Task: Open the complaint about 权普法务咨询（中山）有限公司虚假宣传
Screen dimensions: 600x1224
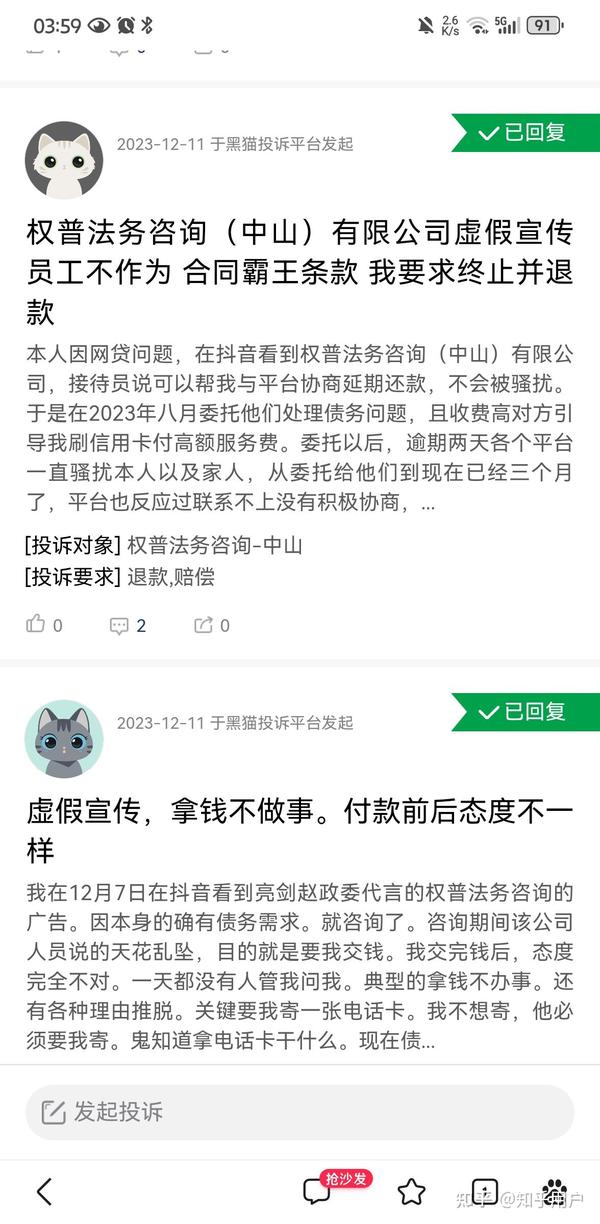Action: tap(300, 273)
